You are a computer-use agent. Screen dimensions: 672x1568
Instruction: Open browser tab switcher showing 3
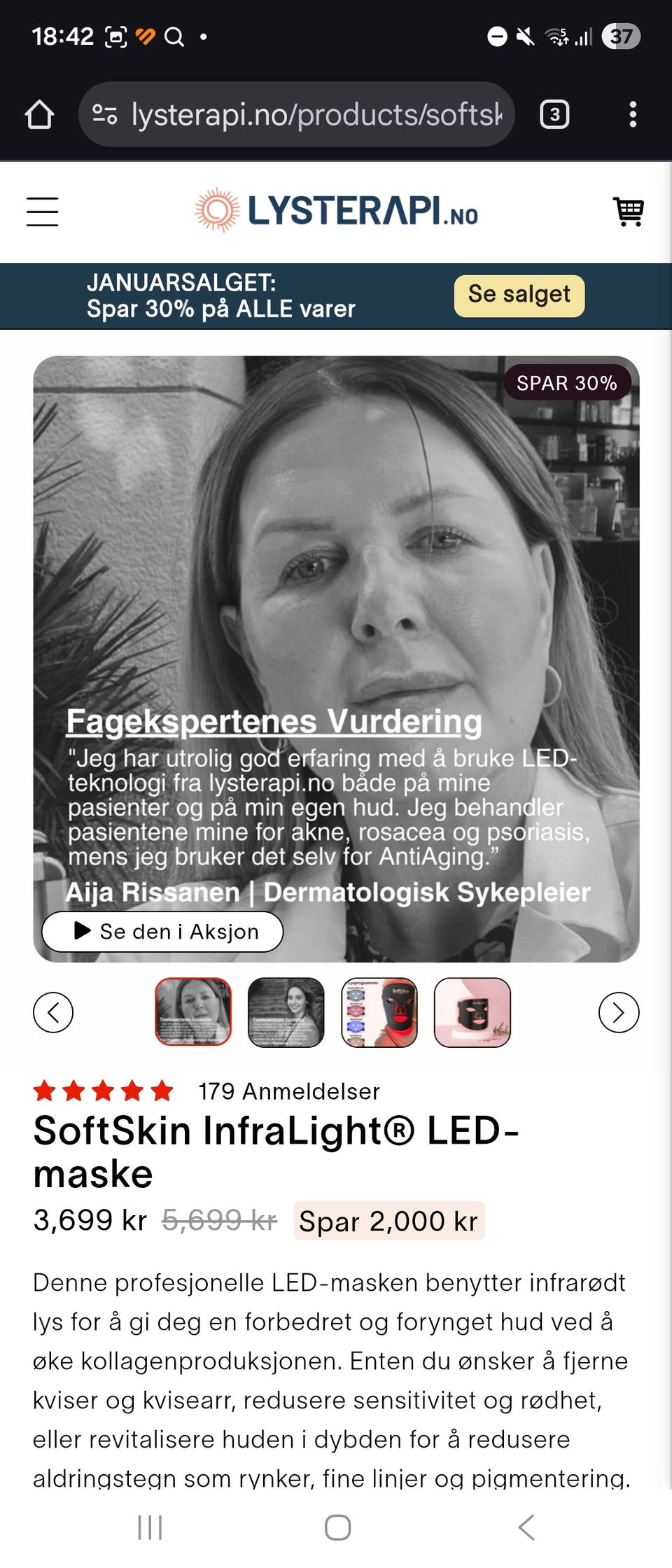click(x=555, y=114)
